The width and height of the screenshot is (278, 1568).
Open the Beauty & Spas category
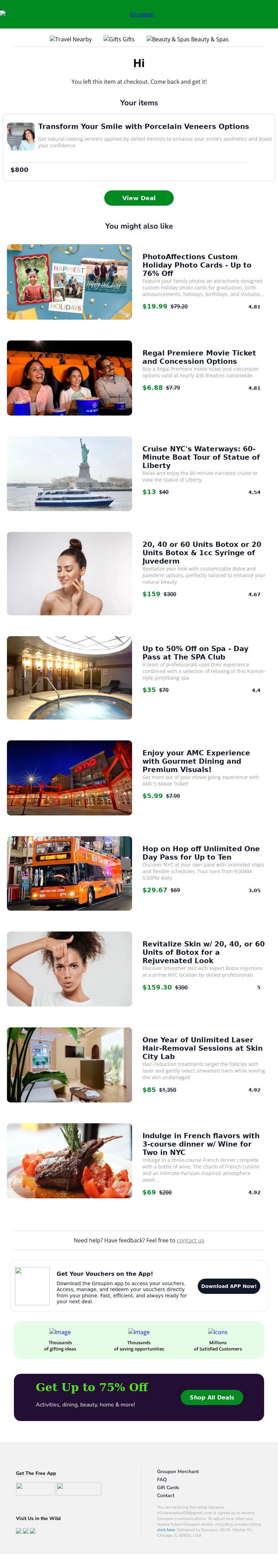pyautogui.click(x=187, y=39)
